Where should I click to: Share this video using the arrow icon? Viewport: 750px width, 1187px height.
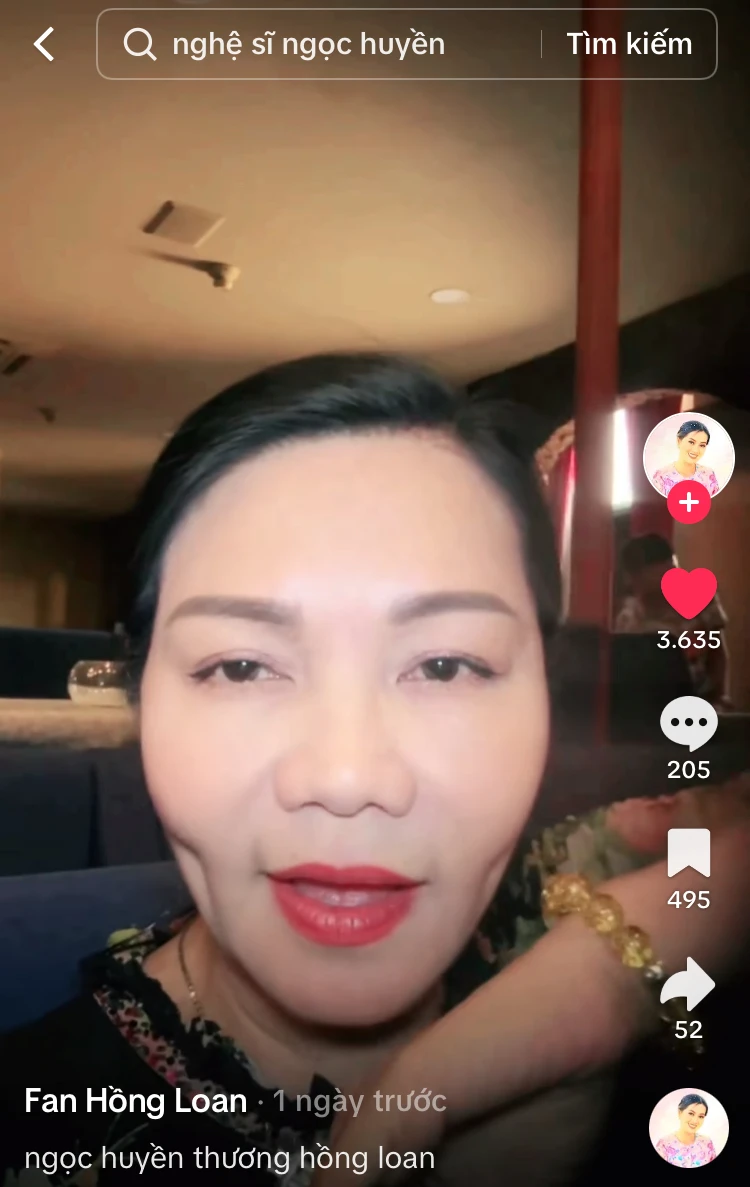click(x=689, y=984)
